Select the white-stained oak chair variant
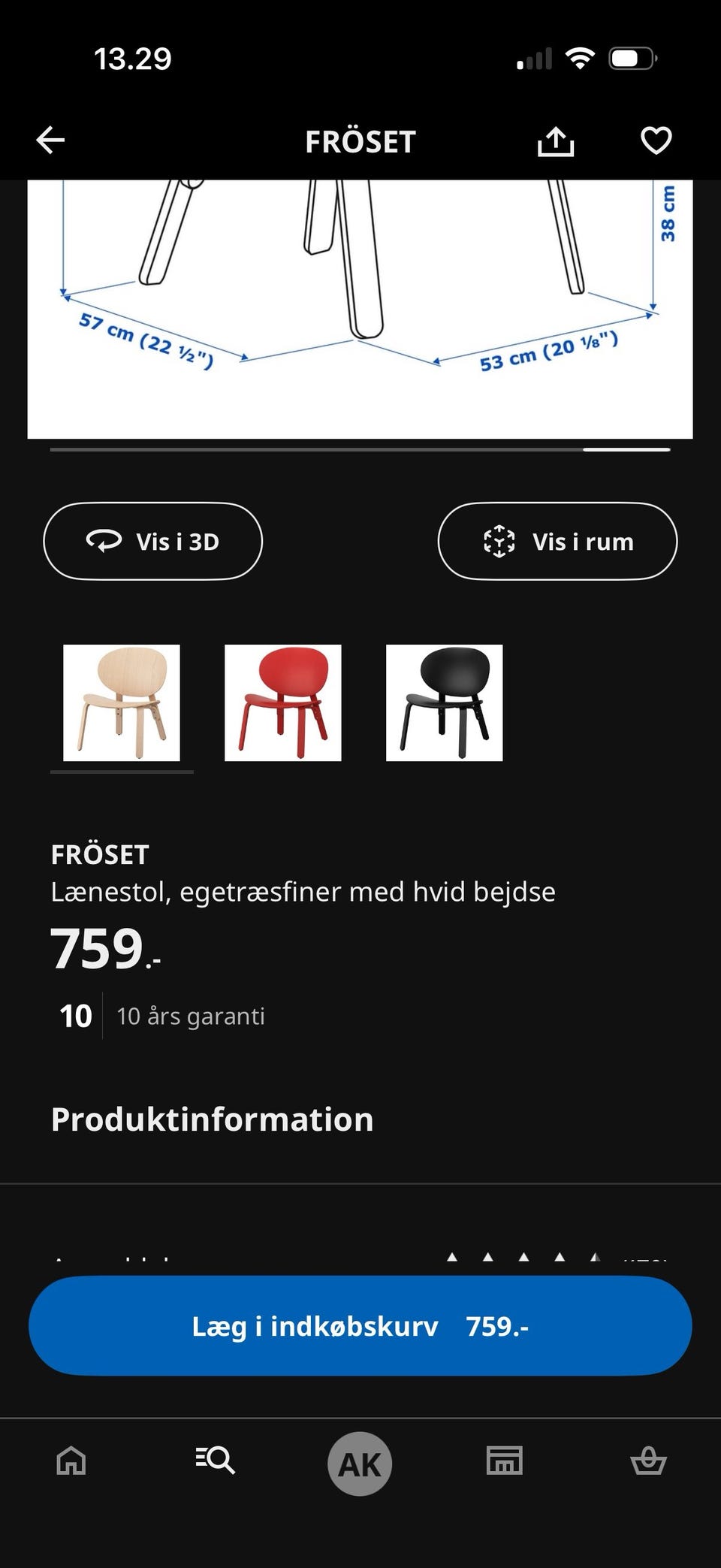The image size is (721, 1568). pyautogui.click(x=122, y=702)
